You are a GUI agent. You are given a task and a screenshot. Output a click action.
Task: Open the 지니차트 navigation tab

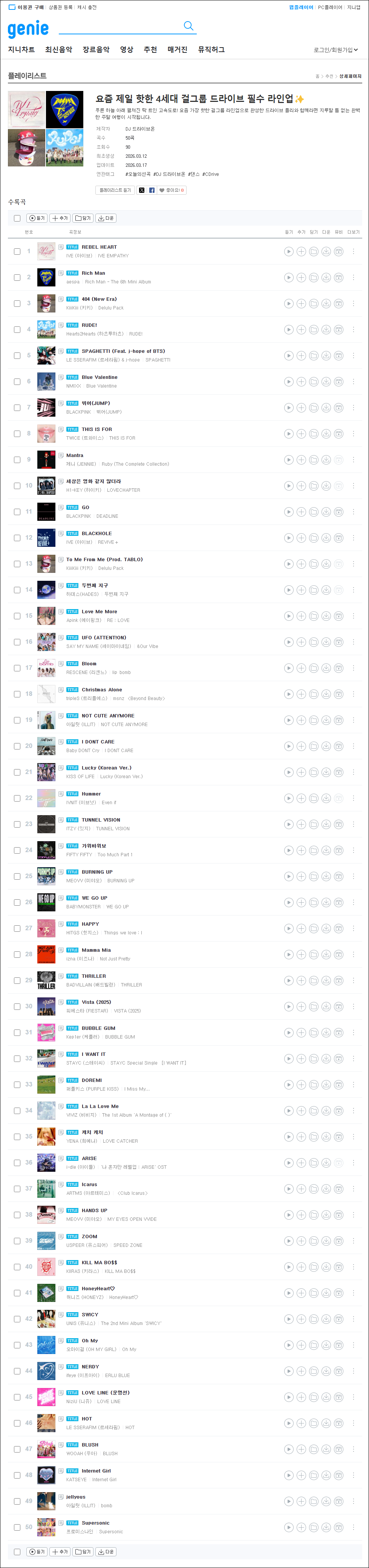point(21,49)
